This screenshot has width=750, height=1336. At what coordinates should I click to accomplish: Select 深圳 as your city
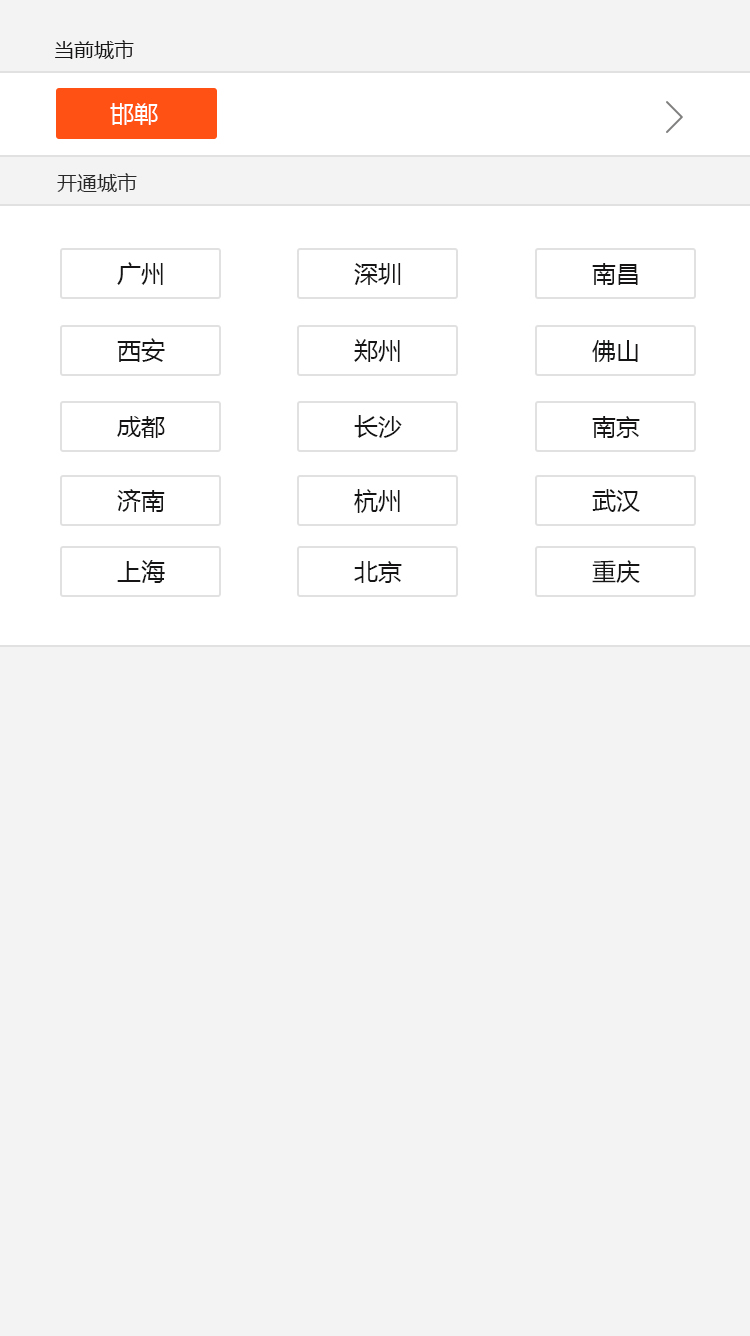(x=377, y=273)
